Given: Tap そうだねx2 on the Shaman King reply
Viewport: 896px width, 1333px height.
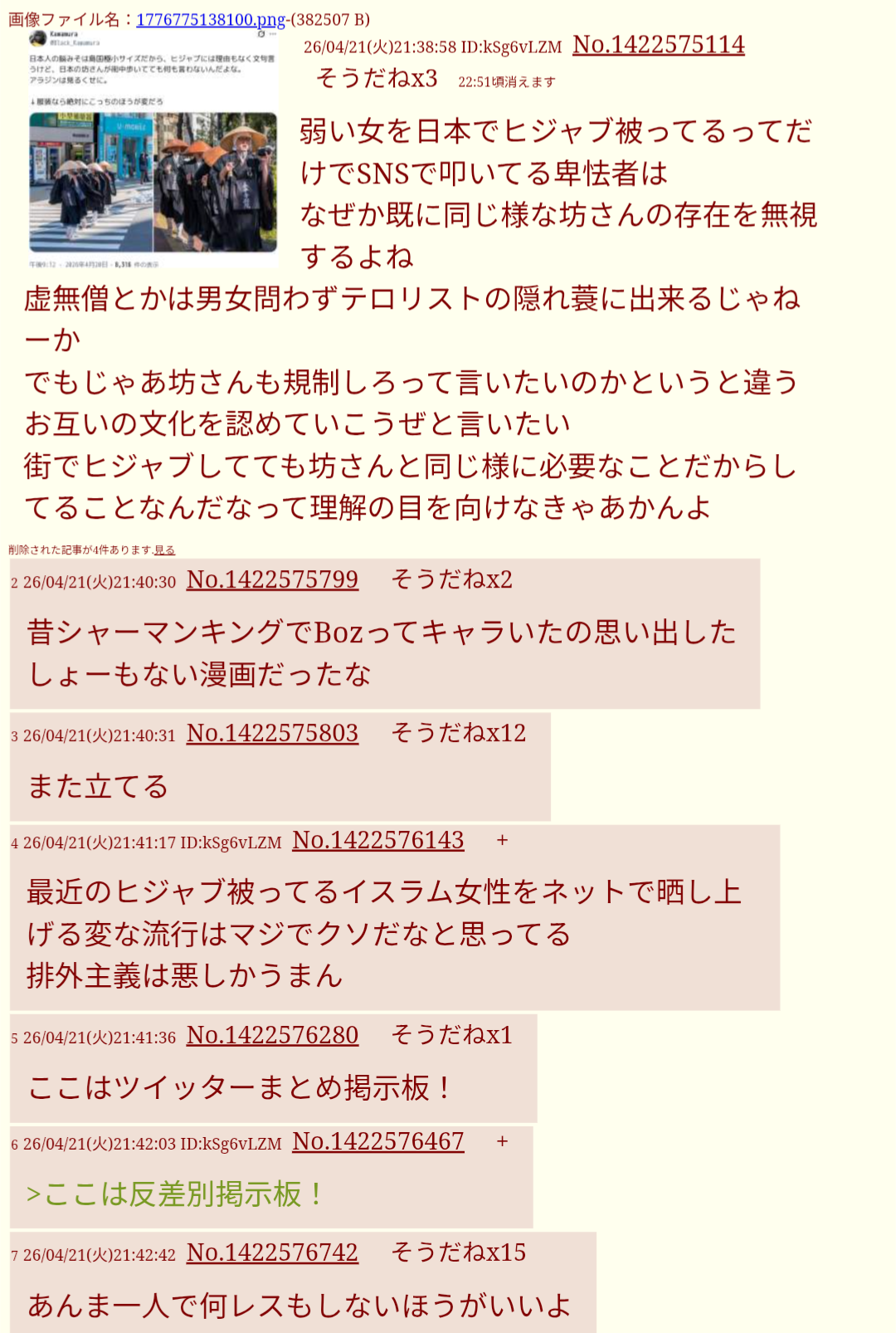Looking at the screenshot, I should pyautogui.click(x=451, y=579).
